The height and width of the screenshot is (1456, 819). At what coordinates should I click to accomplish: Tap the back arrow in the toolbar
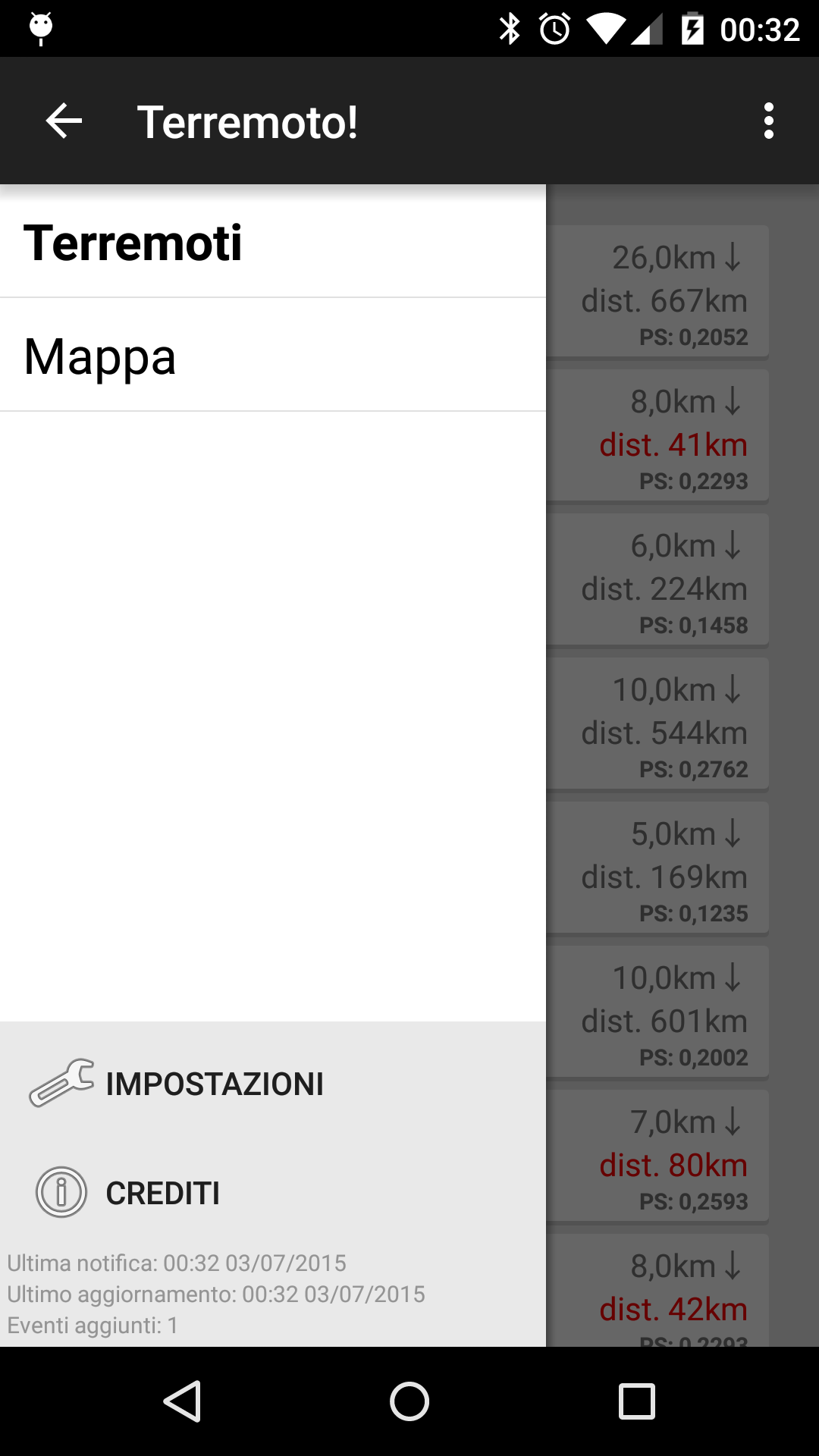(64, 121)
